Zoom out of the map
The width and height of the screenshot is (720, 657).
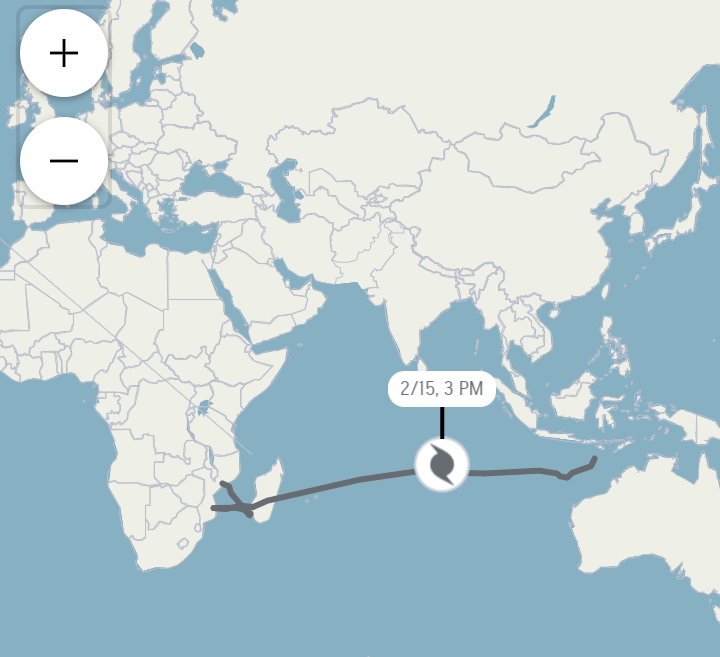pyautogui.click(x=64, y=161)
